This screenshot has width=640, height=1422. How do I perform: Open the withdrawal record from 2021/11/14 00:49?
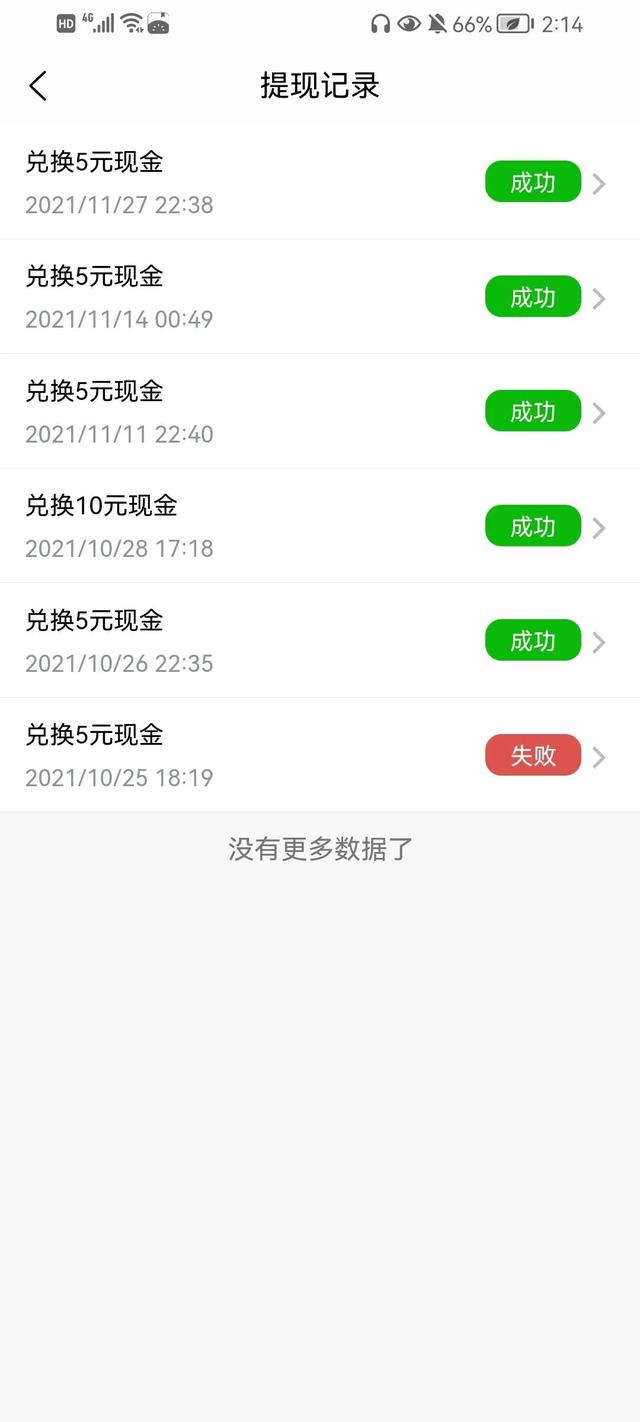(320, 297)
